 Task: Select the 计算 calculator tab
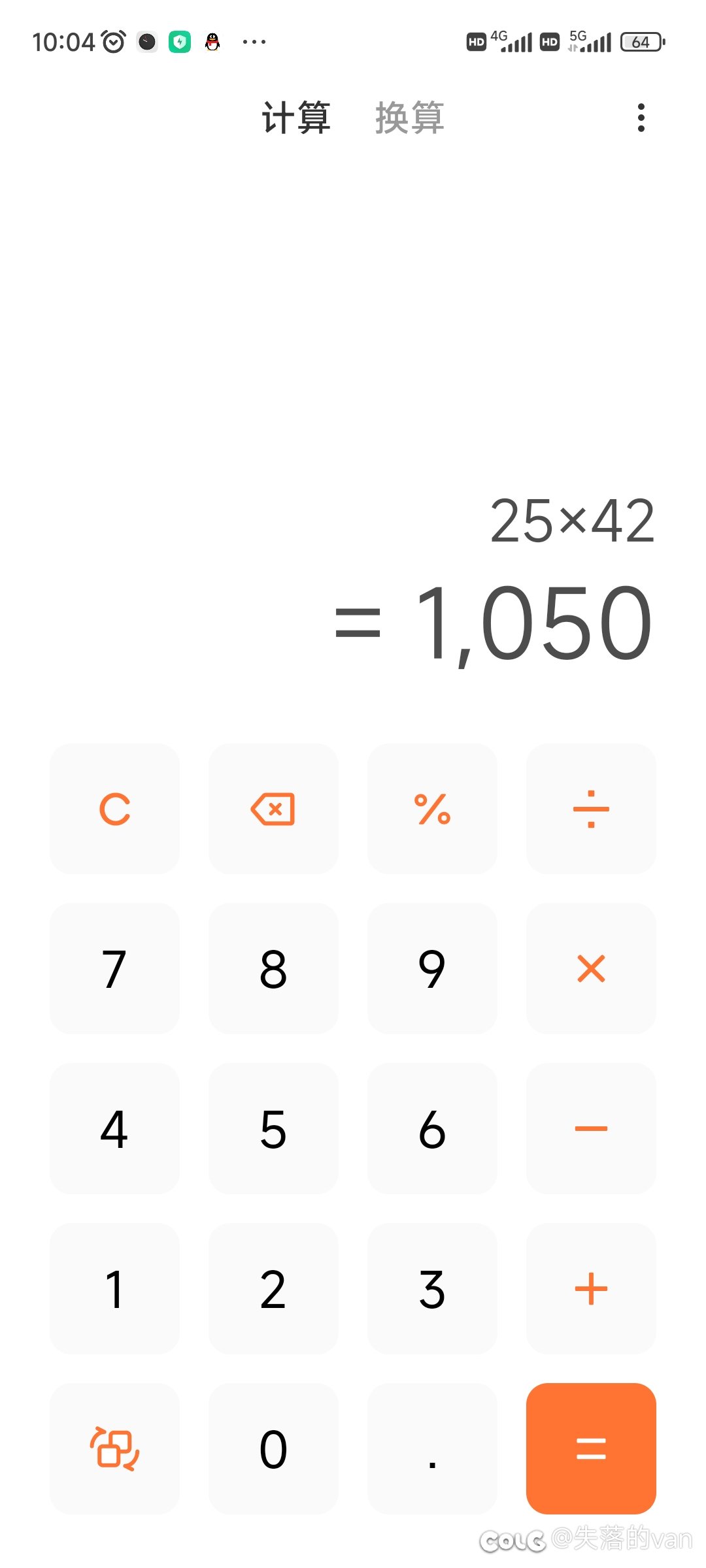pos(296,118)
